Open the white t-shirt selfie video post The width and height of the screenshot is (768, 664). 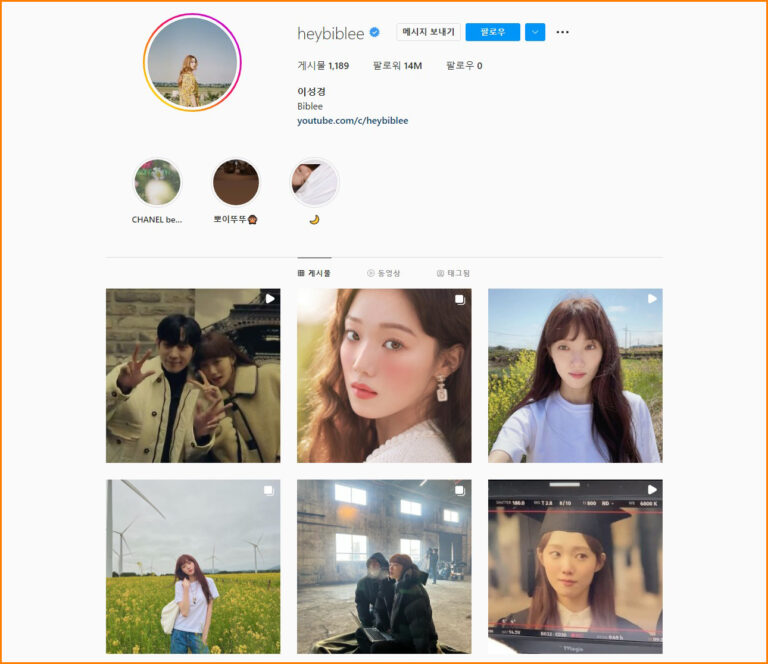[575, 376]
